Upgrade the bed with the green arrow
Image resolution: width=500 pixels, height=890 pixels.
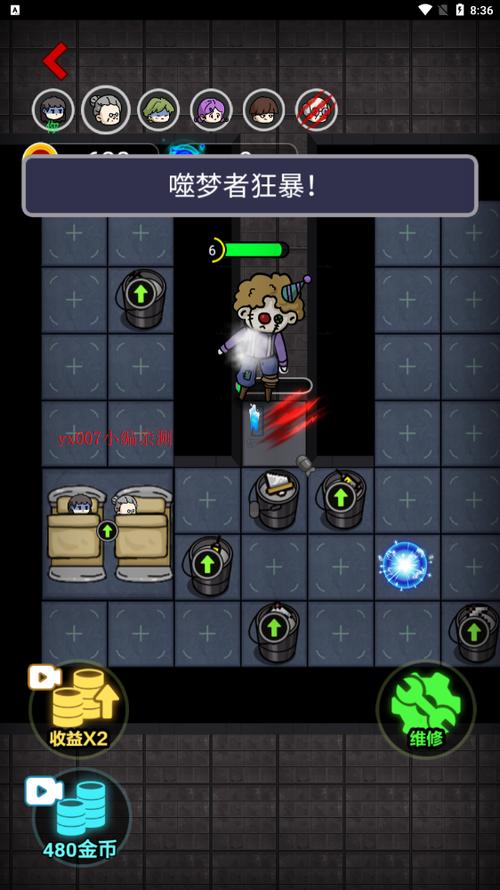(x=107, y=531)
